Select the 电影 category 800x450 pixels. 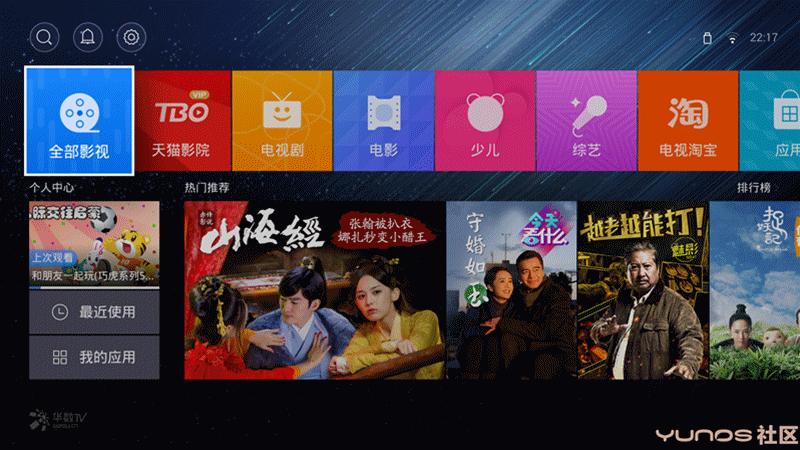(383, 121)
